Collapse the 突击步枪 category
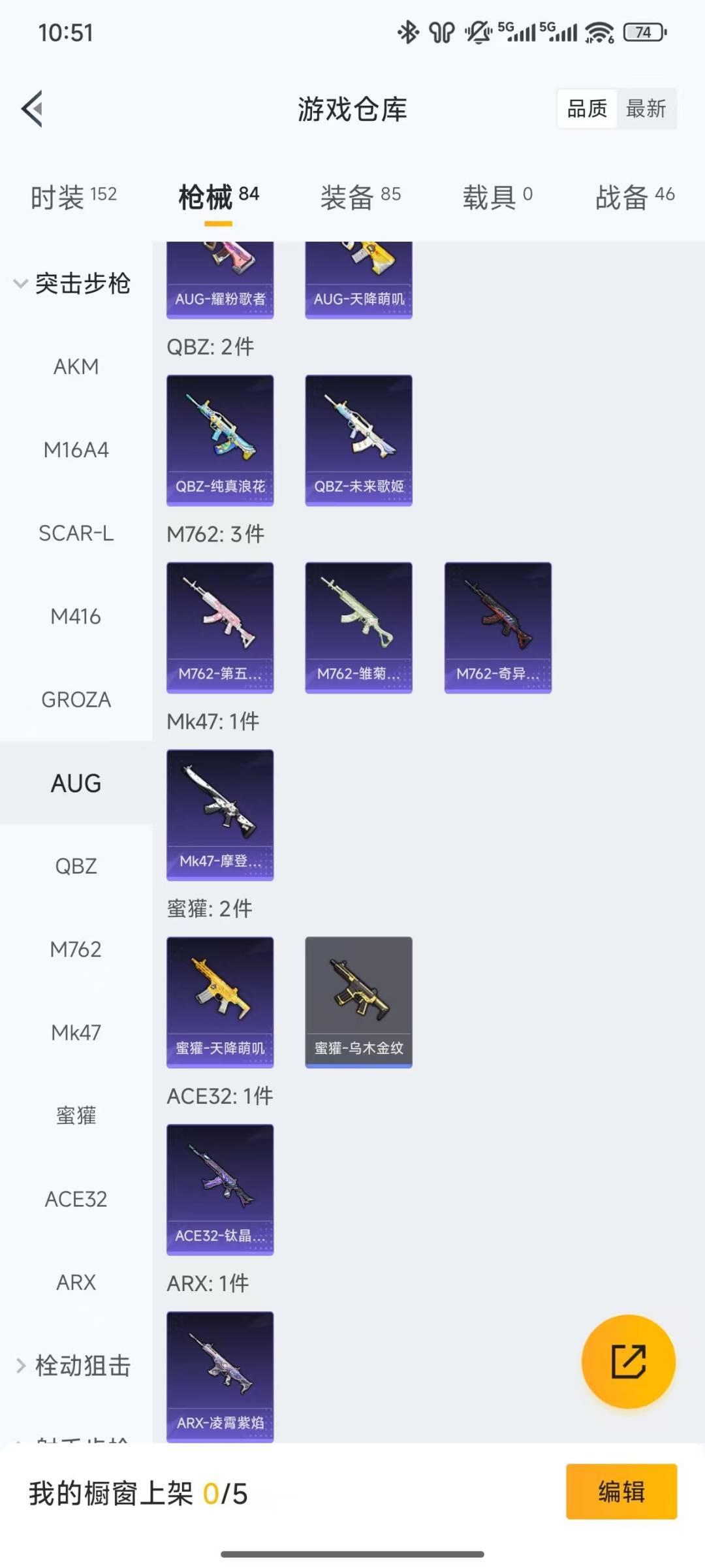Image resolution: width=705 pixels, height=1568 pixels. click(73, 284)
